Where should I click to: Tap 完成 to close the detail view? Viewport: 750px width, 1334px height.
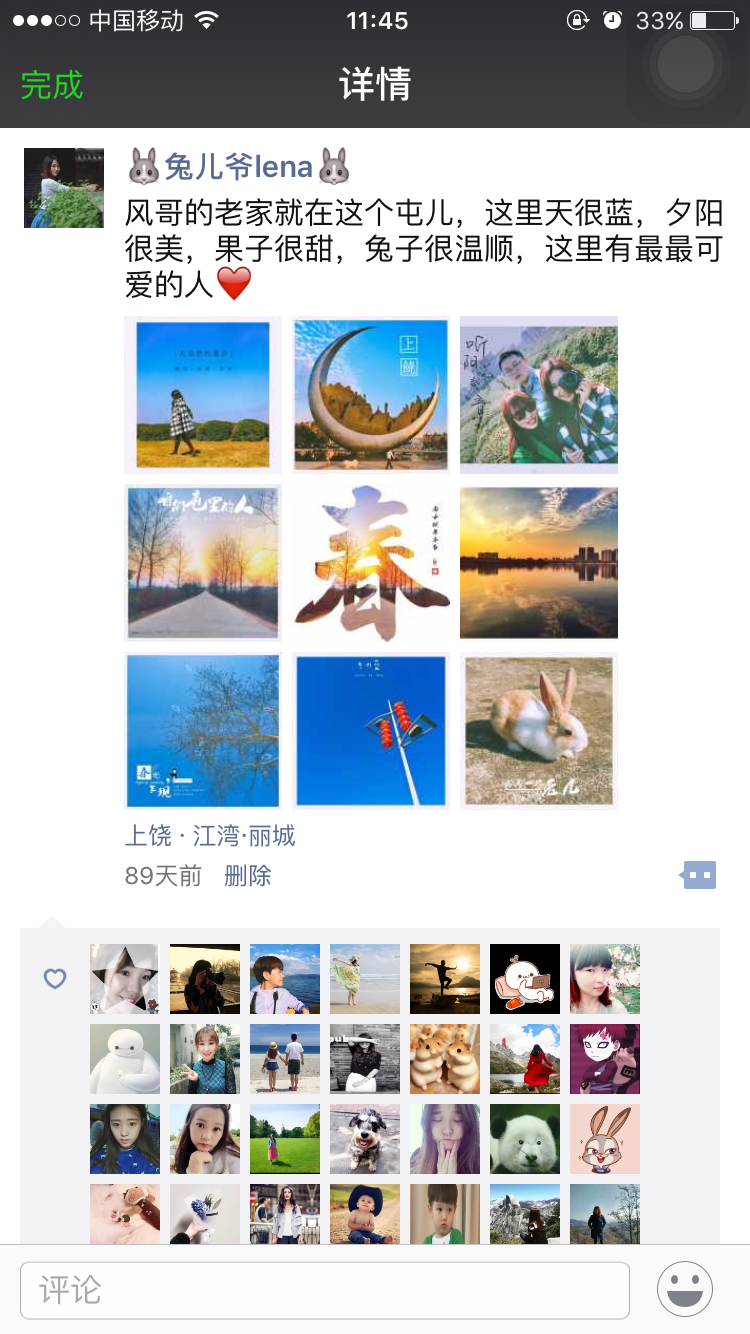(x=52, y=85)
